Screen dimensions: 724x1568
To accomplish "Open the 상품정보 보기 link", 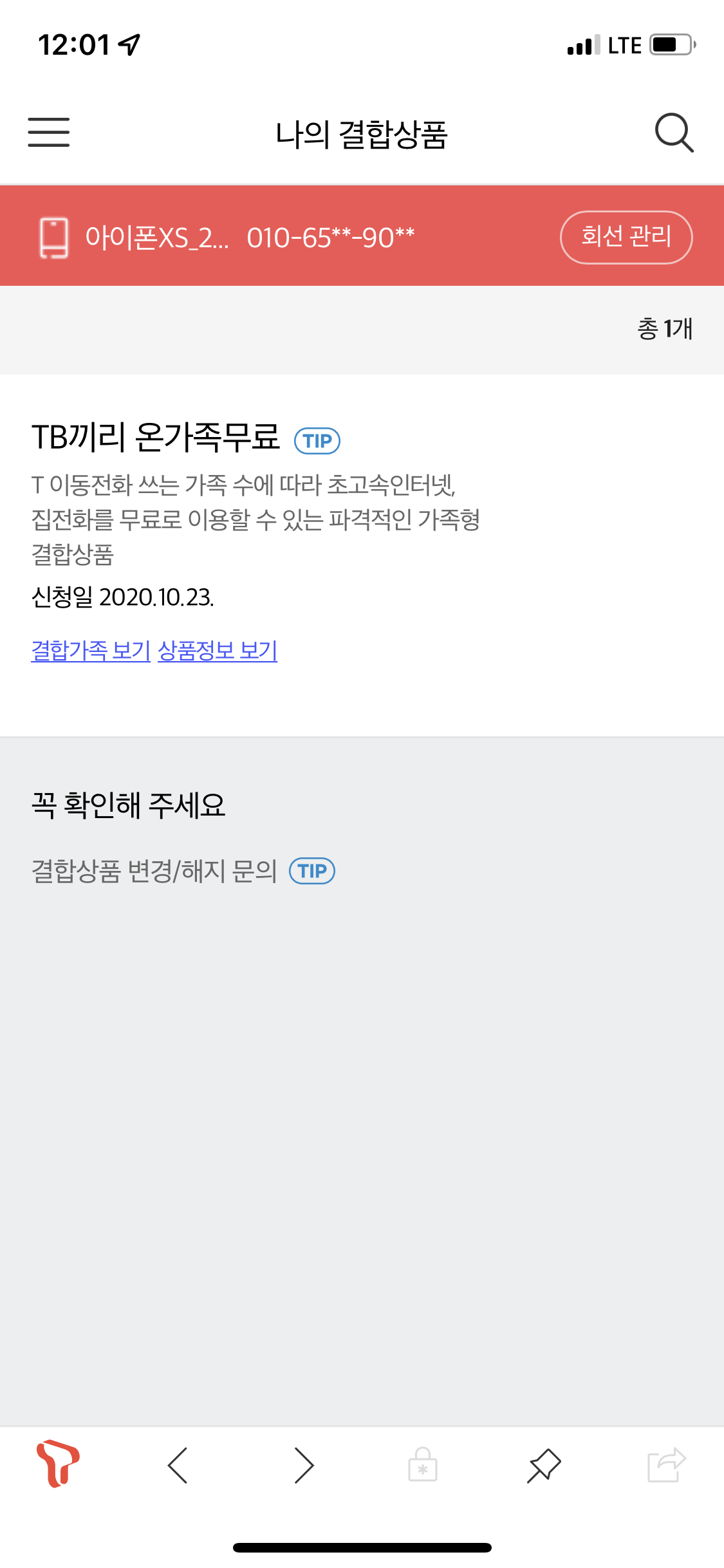I will (x=218, y=651).
